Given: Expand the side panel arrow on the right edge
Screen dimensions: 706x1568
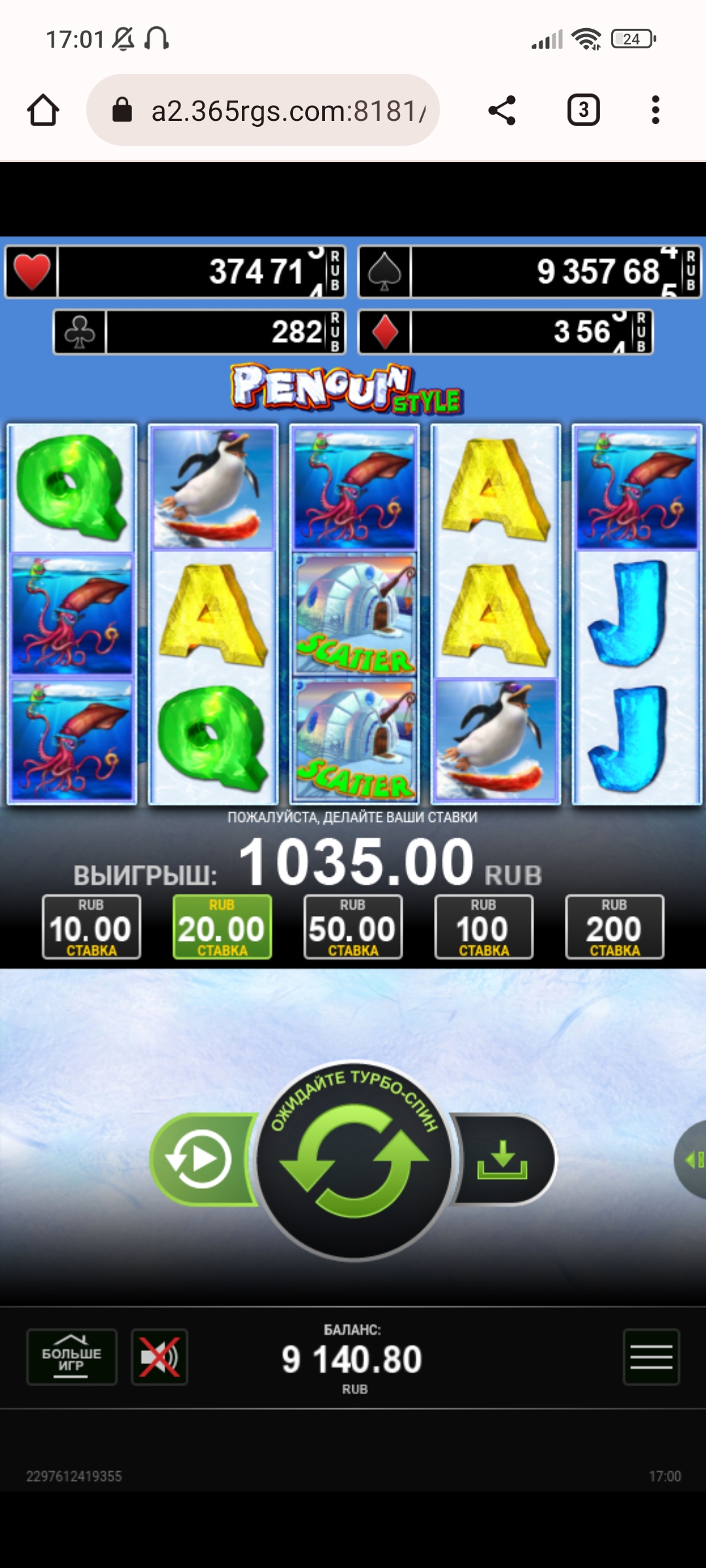Looking at the screenshot, I should (x=693, y=1160).
